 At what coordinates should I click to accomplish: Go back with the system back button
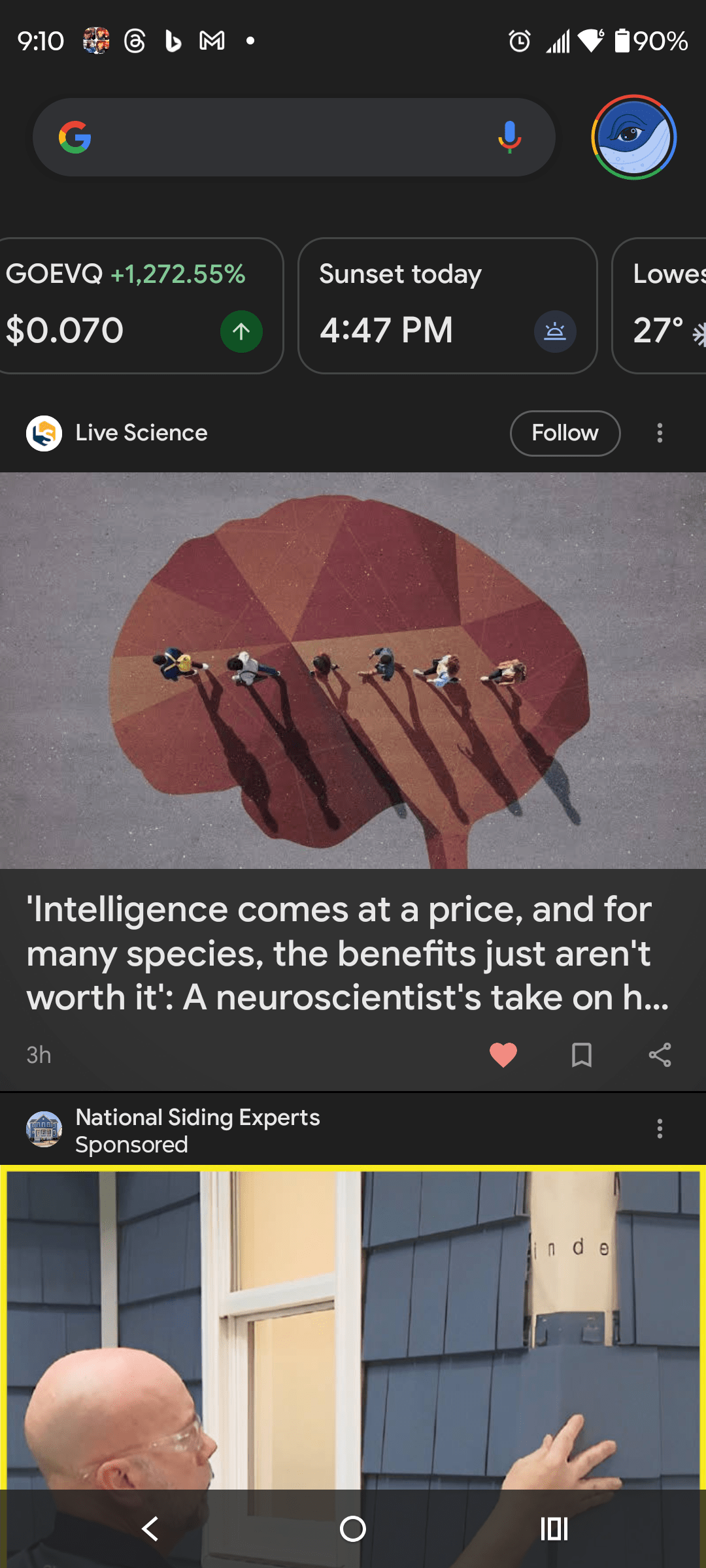[150, 1529]
